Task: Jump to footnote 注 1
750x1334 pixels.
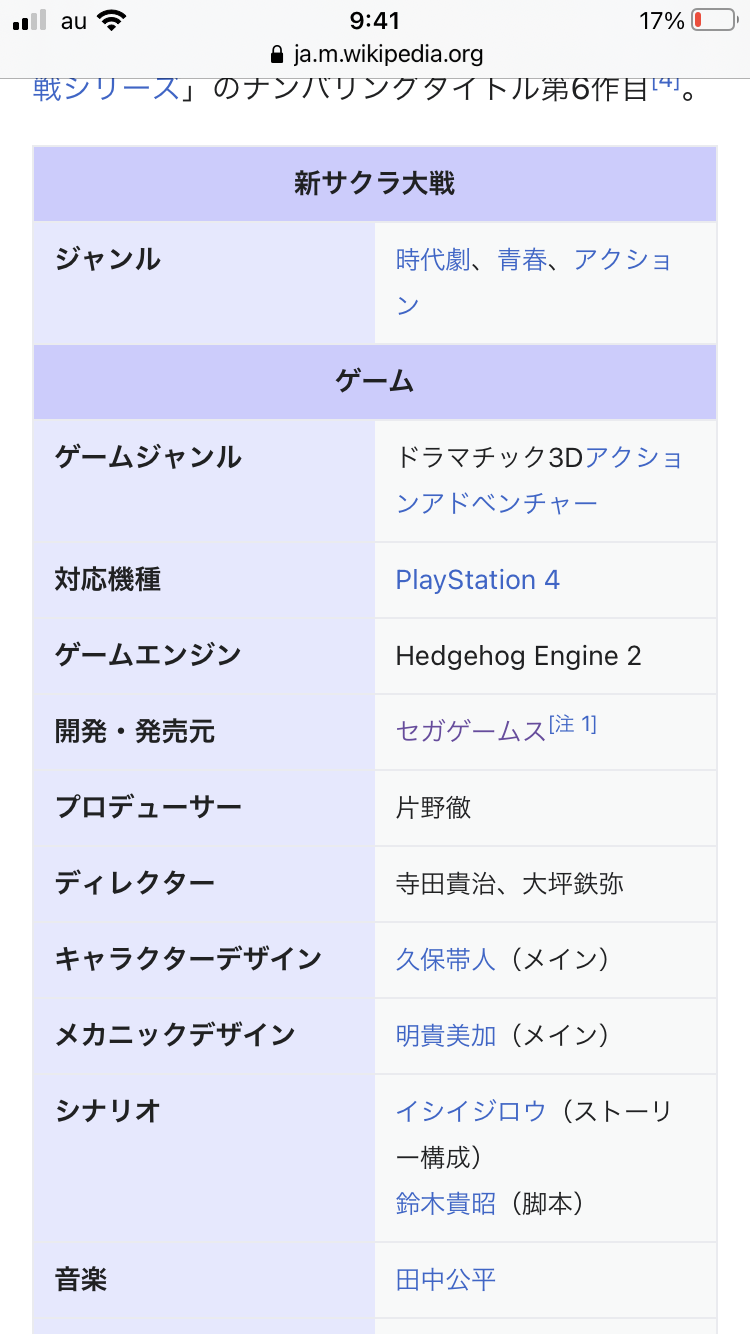Action: tap(573, 725)
